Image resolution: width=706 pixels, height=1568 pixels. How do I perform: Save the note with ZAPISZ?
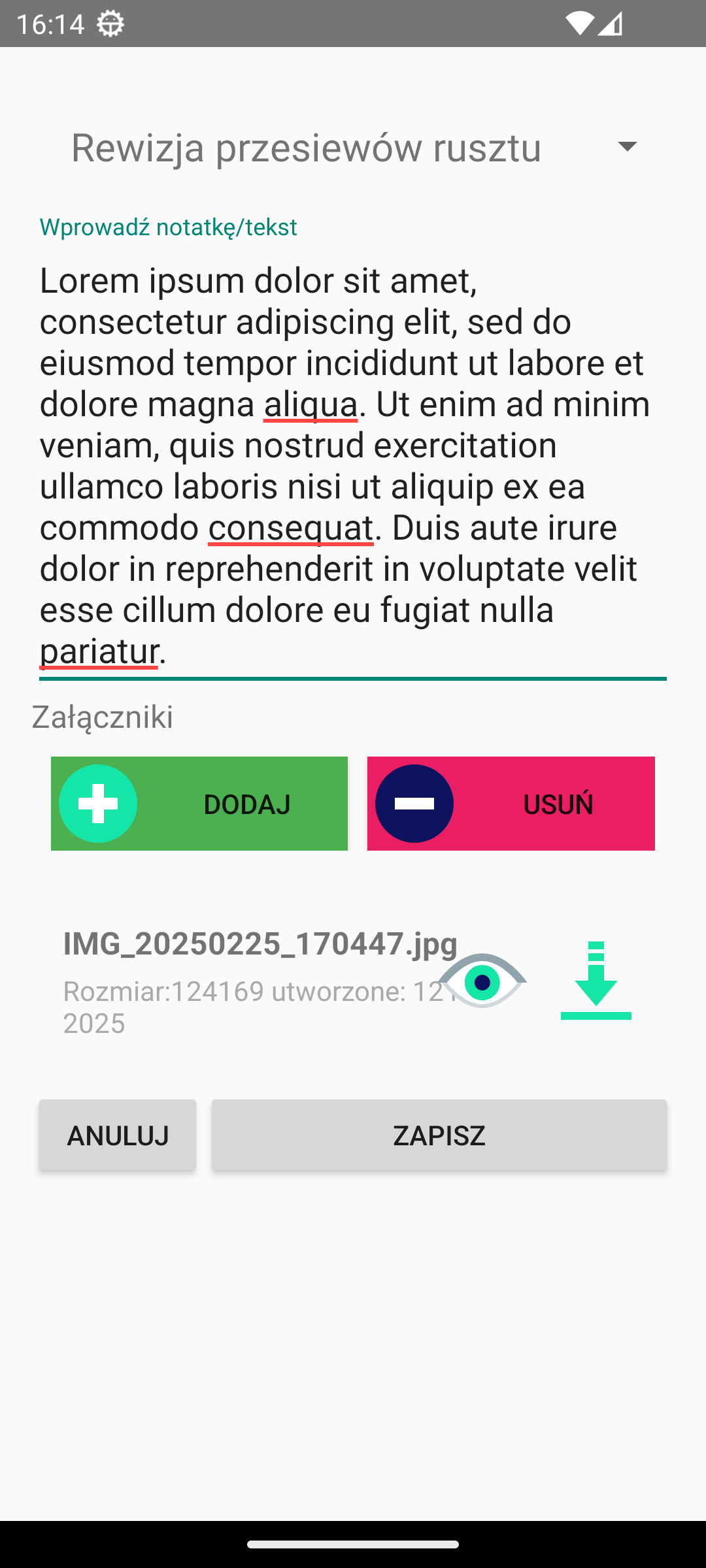click(x=439, y=1135)
